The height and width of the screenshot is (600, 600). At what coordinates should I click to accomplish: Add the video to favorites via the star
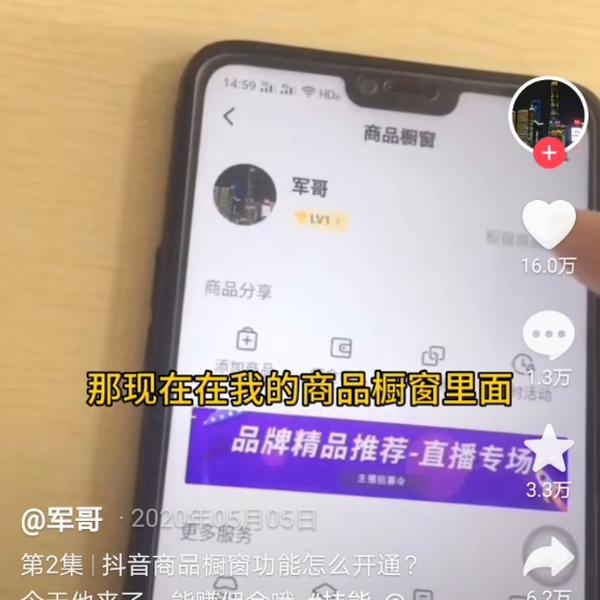(549, 448)
